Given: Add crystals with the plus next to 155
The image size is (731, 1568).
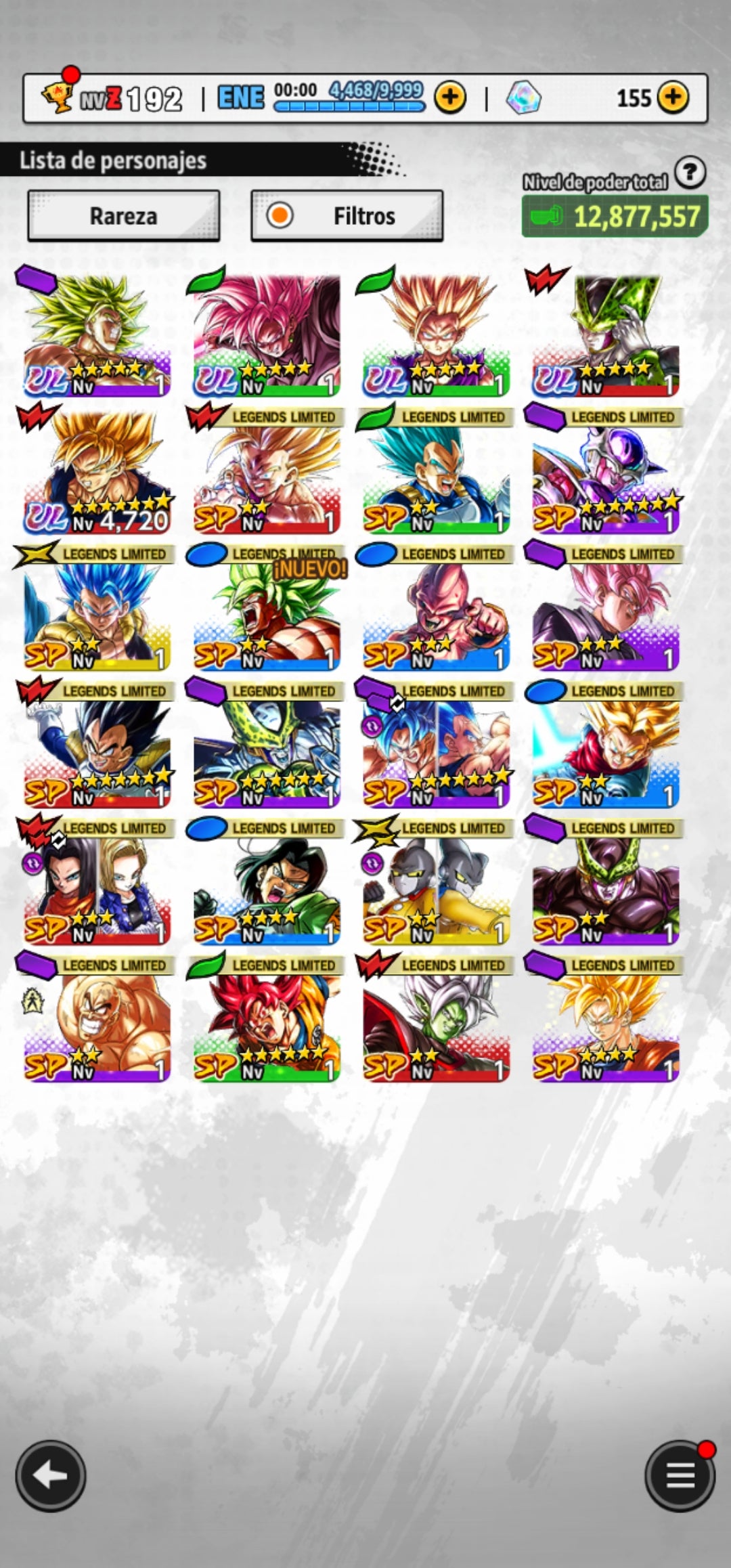Looking at the screenshot, I should [x=672, y=98].
